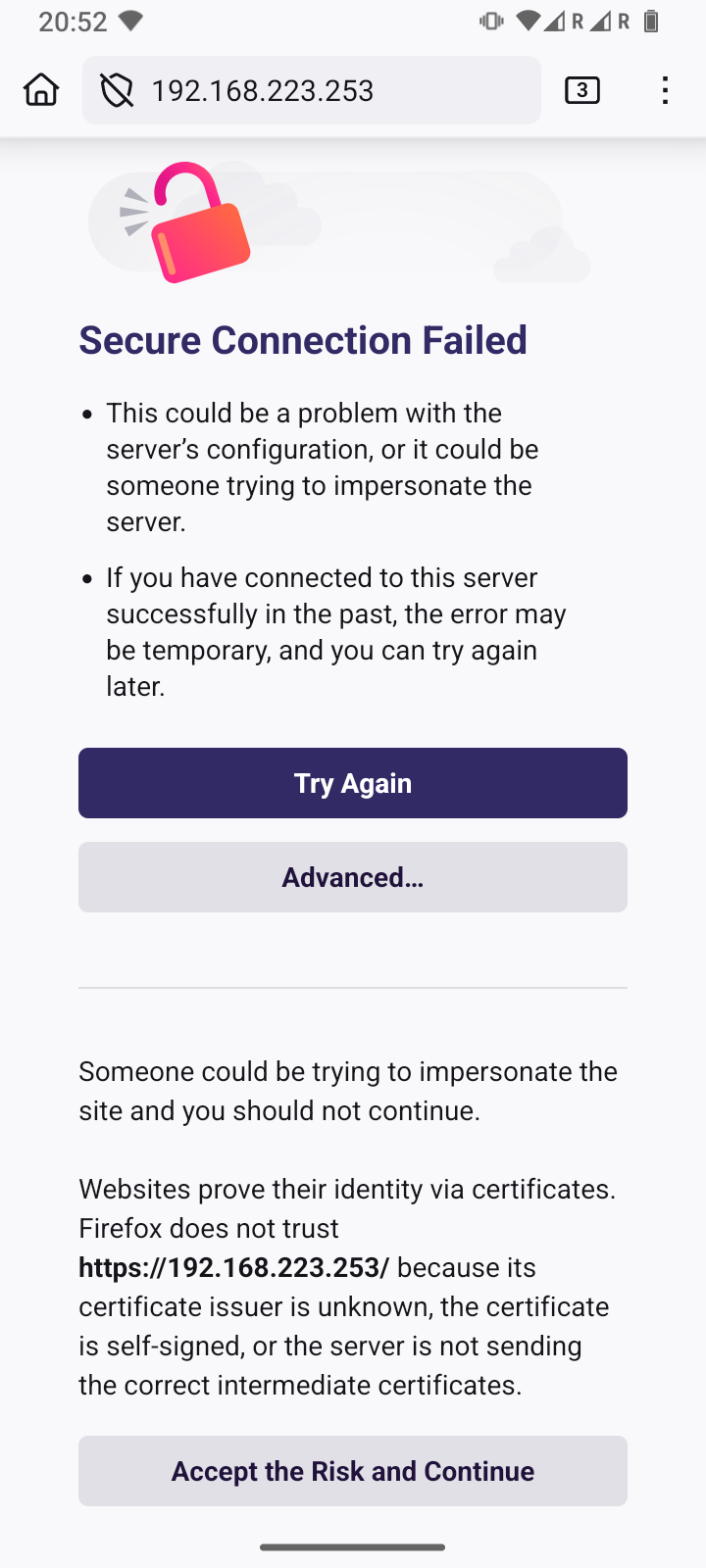This screenshot has width=706, height=1568.
Task: Open the tabs counter showing 3
Action: click(x=582, y=90)
